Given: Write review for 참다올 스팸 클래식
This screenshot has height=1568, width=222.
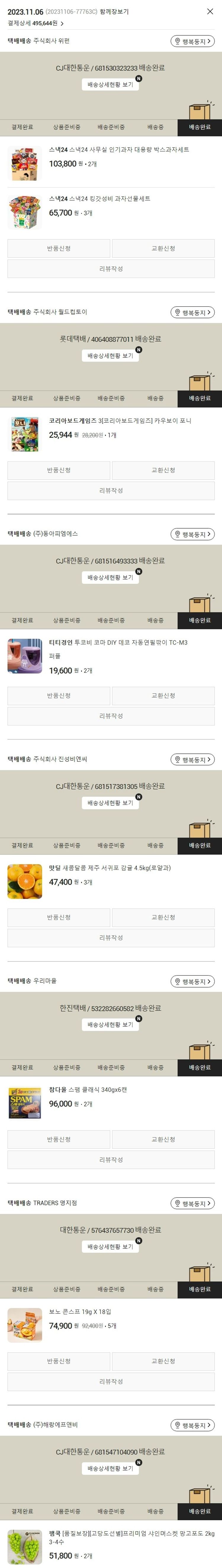Looking at the screenshot, I should (x=111, y=1160).
